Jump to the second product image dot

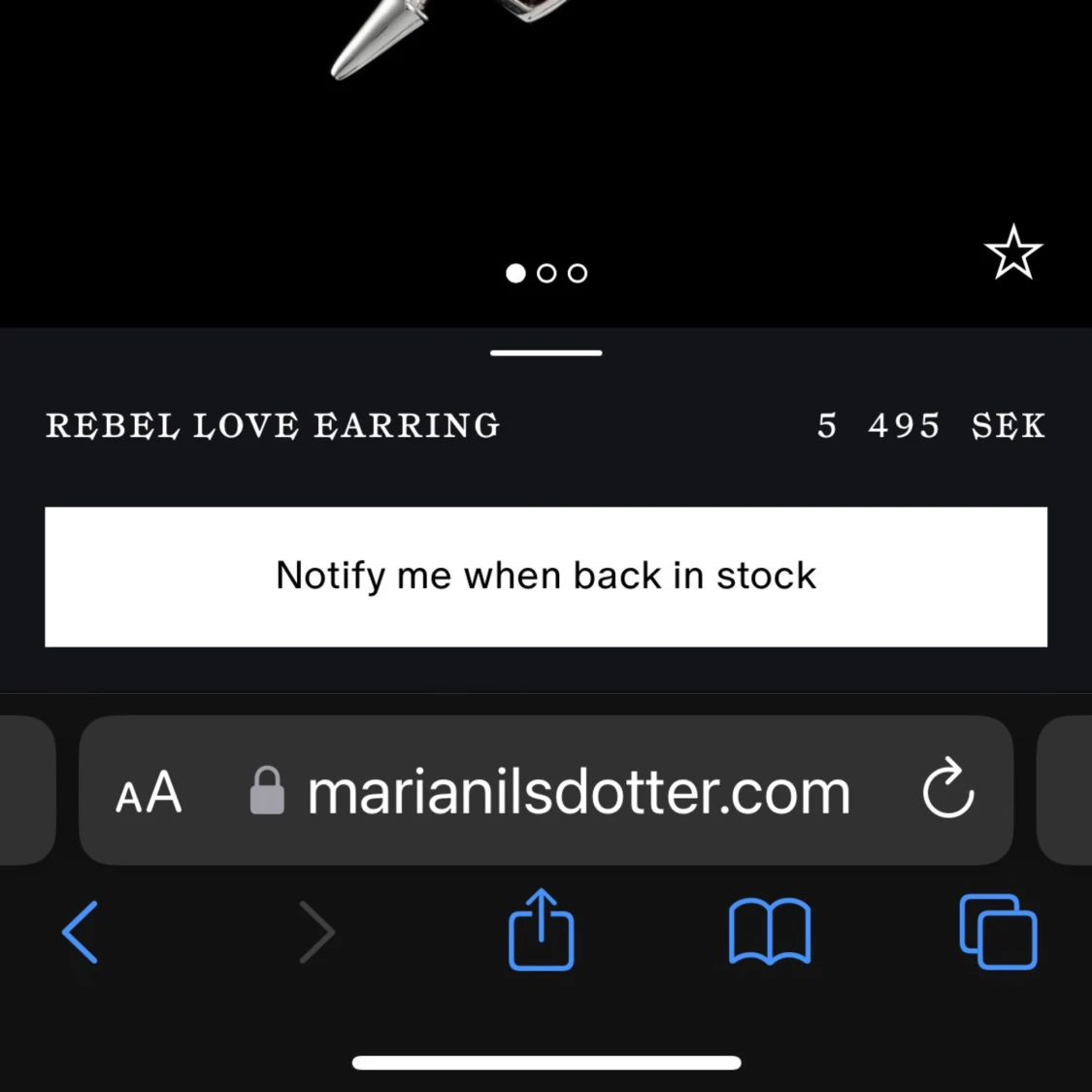click(x=546, y=274)
